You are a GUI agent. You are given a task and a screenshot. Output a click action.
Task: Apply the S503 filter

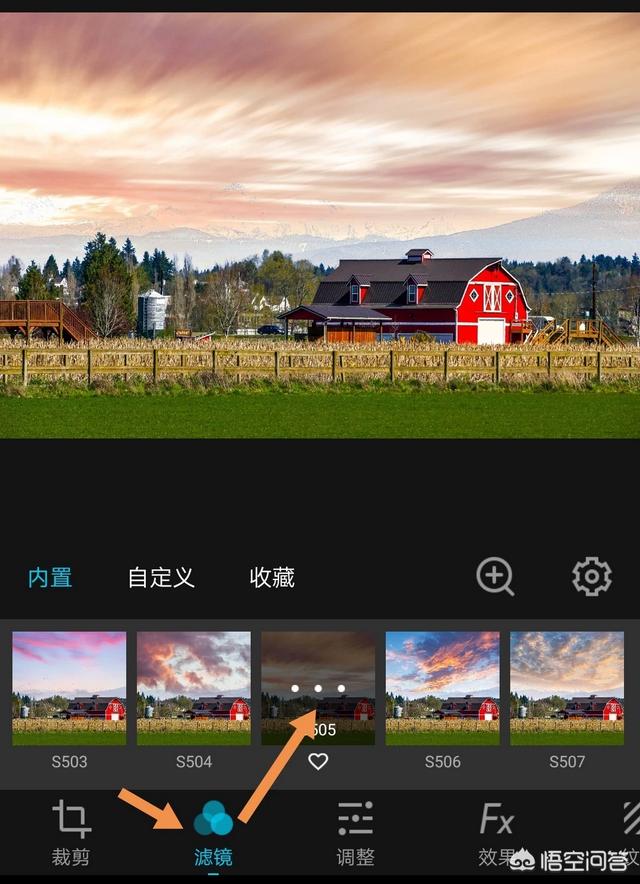coord(69,688)
